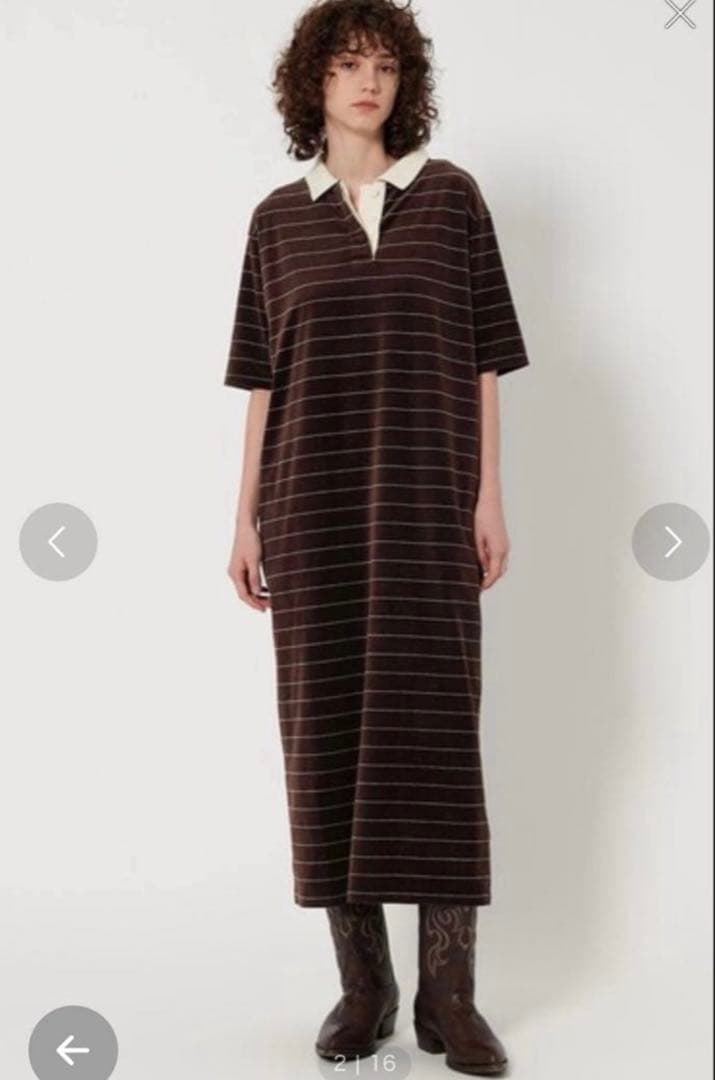Viewport: 715px width, 1080px height.
Task: Show the next photo with the right arrow
Action: (x=671, y=542)
